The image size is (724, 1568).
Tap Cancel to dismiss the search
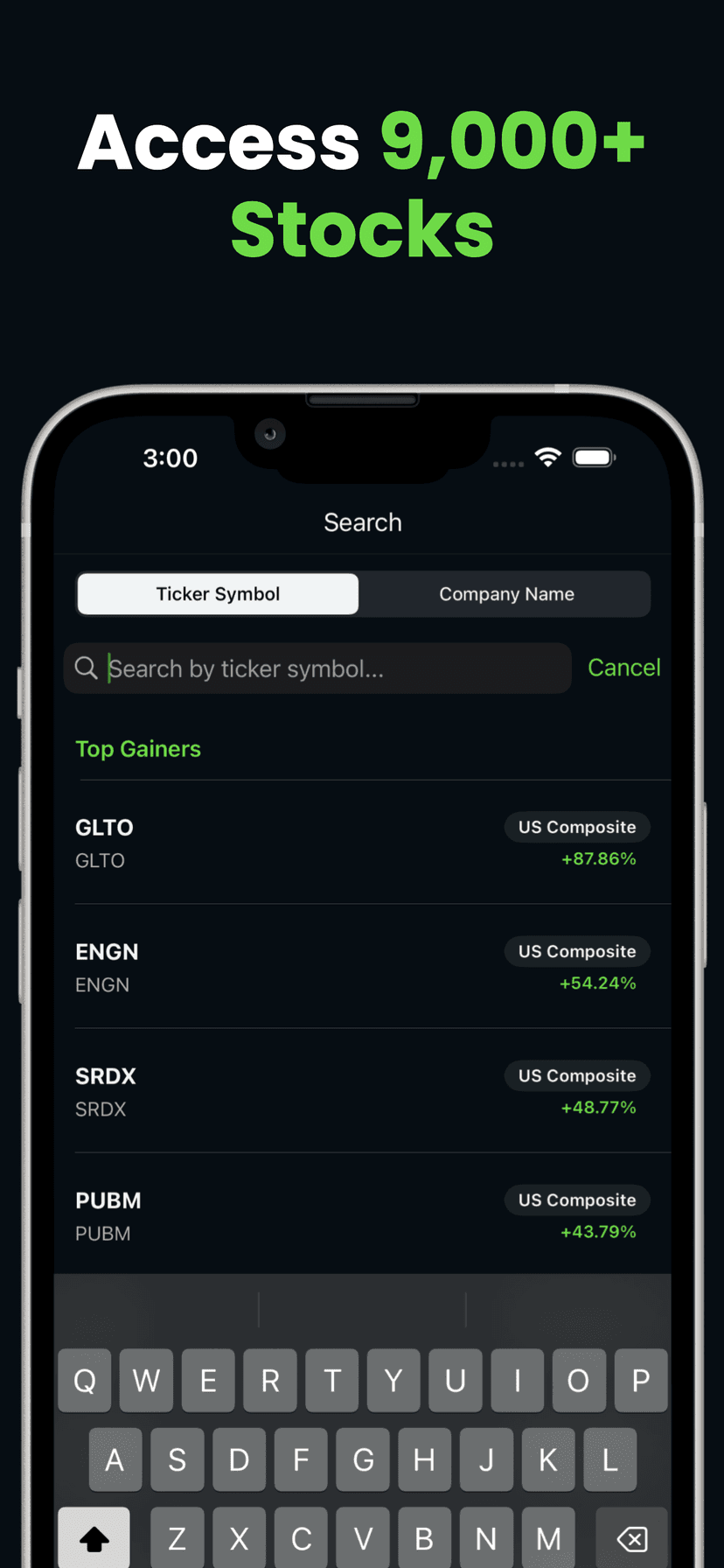click(624, 667)
